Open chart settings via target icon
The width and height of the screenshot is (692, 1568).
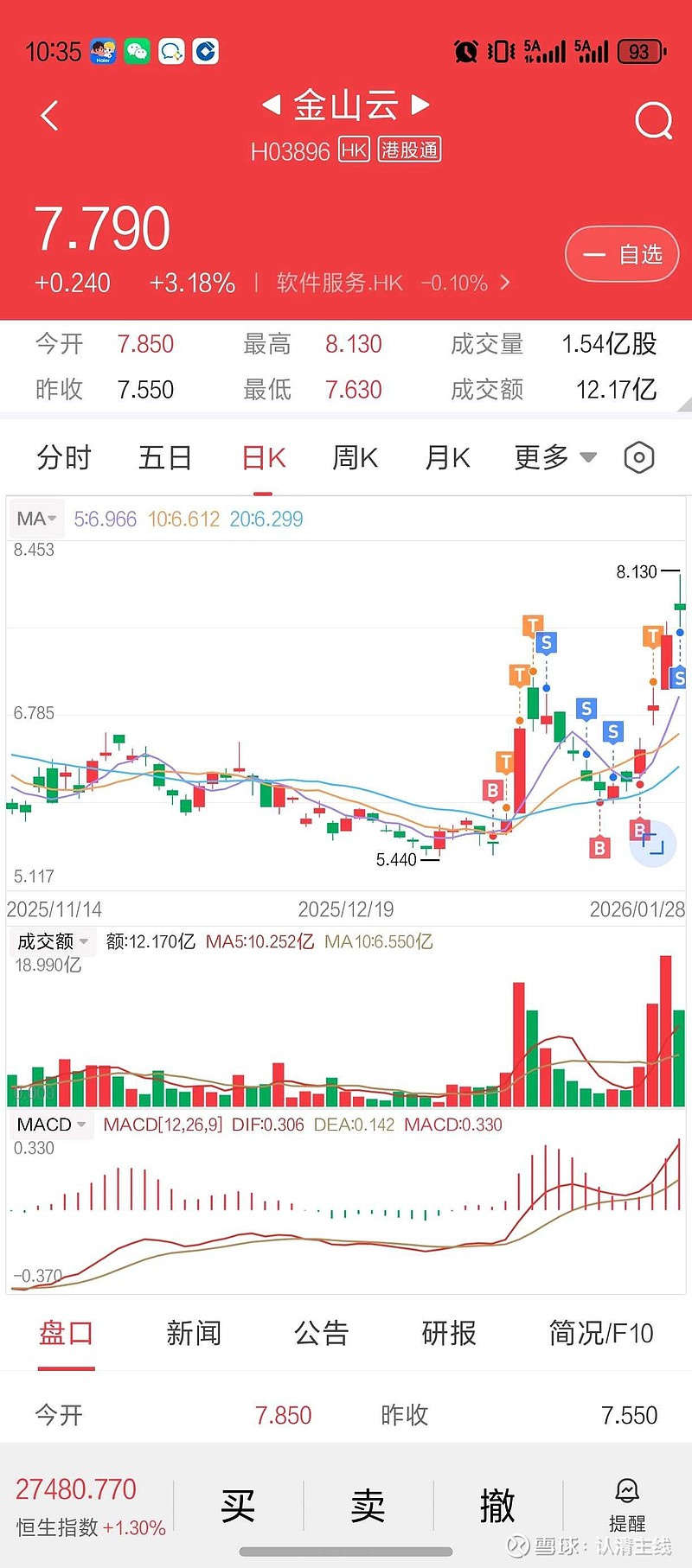click(638, 457)
